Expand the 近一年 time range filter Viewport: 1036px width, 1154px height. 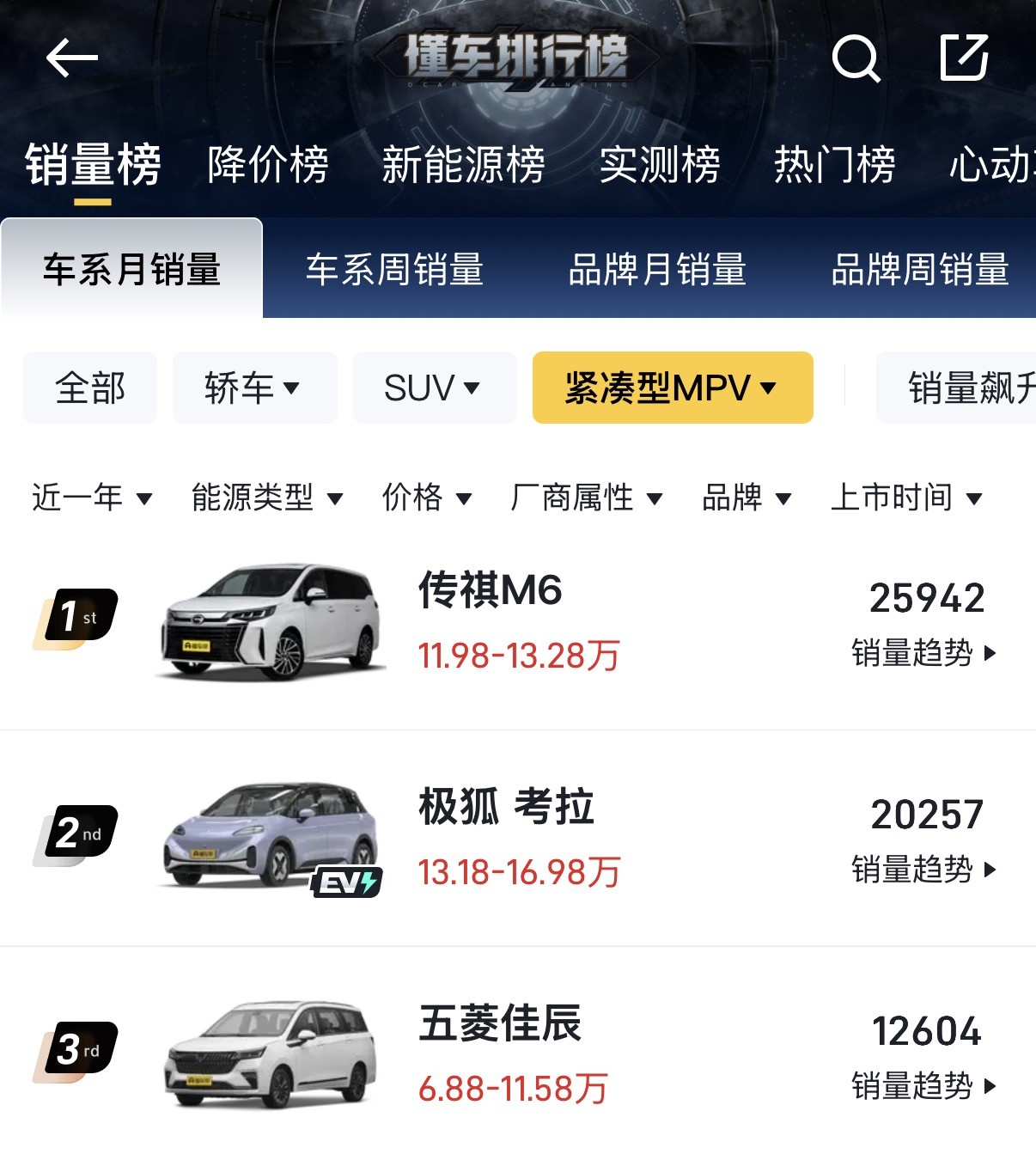[x=92, y=498]
